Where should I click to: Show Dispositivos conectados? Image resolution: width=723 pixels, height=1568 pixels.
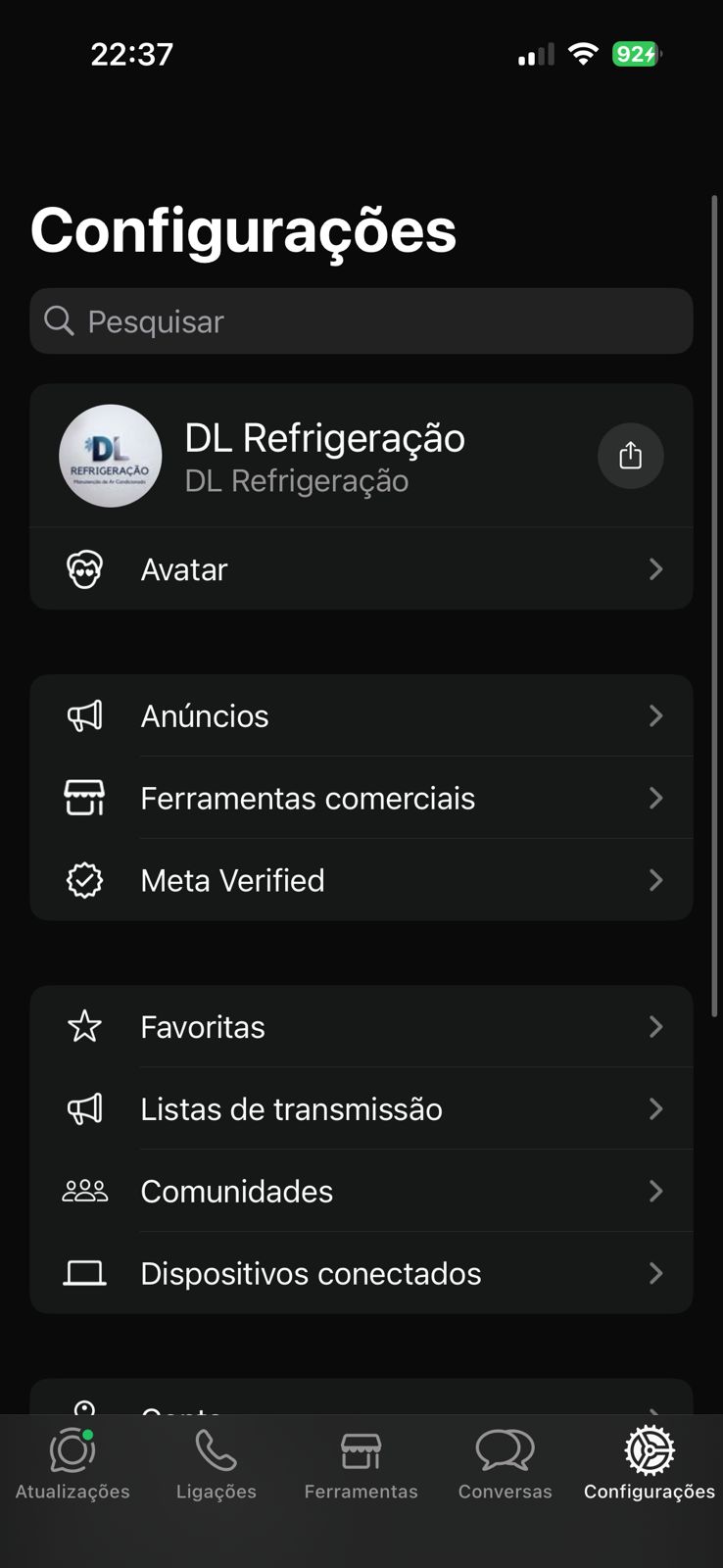[361, 1274]
